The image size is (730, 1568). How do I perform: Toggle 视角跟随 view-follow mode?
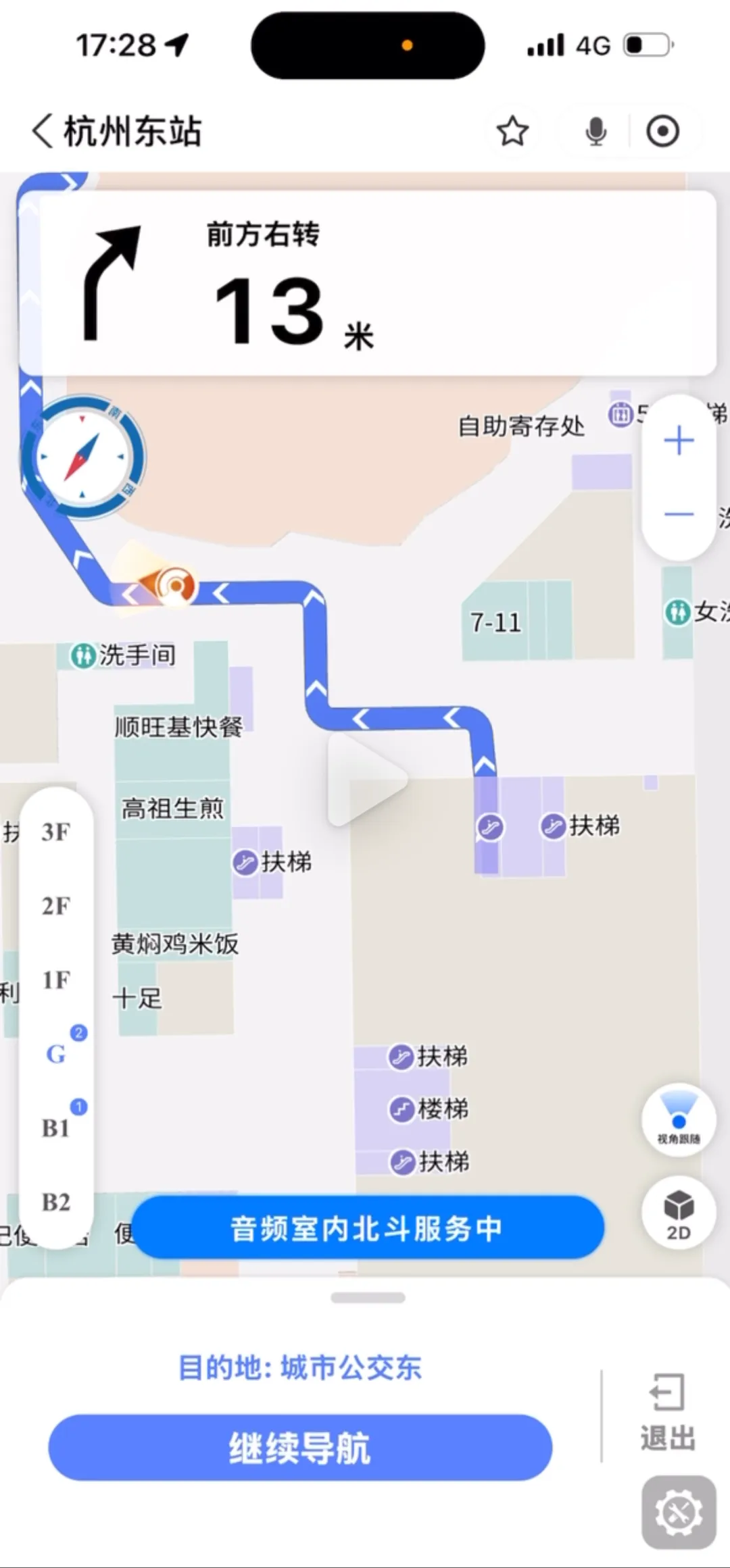click(679, 1119)
